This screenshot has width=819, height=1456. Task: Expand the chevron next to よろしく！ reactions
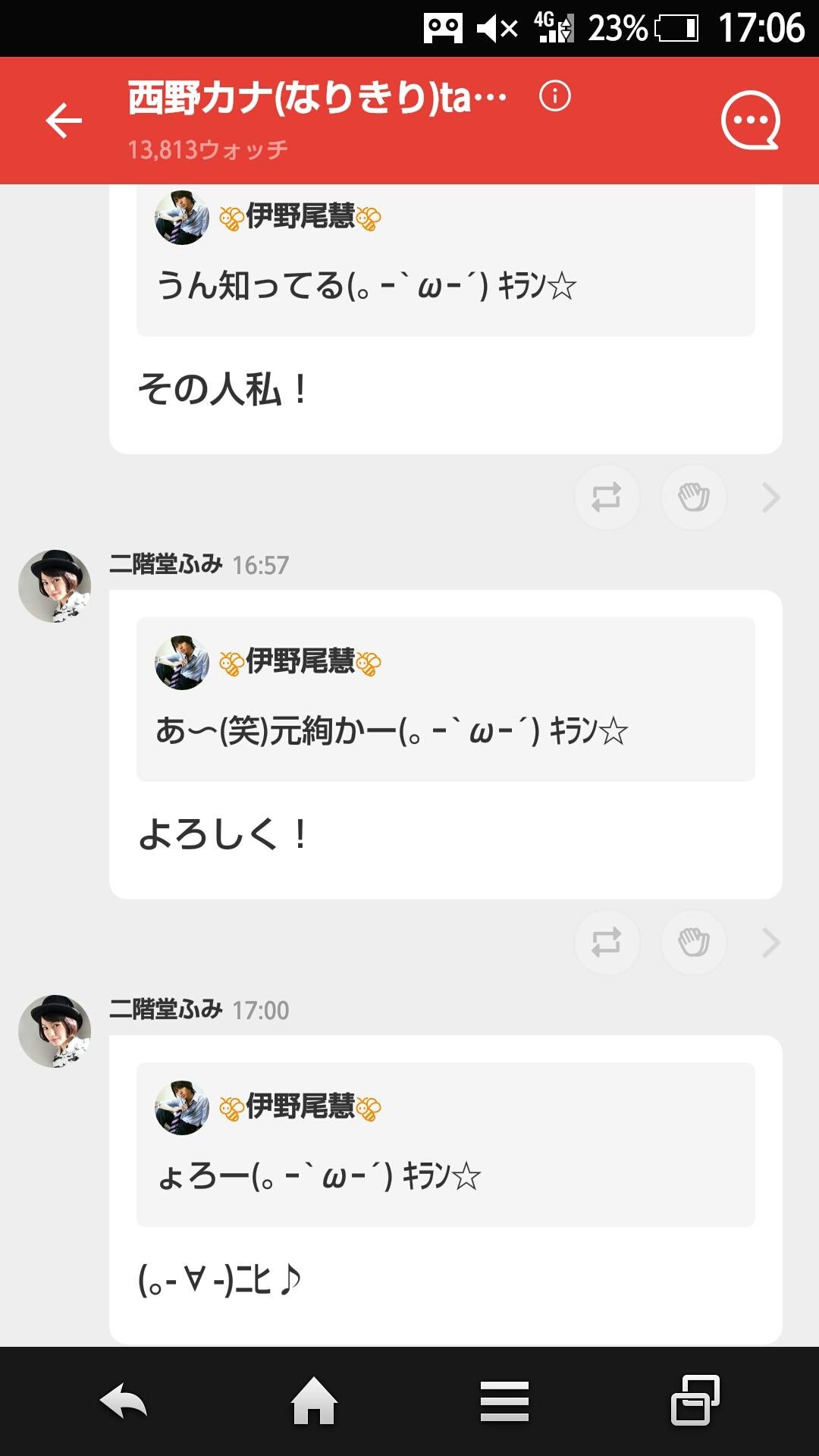771,942
